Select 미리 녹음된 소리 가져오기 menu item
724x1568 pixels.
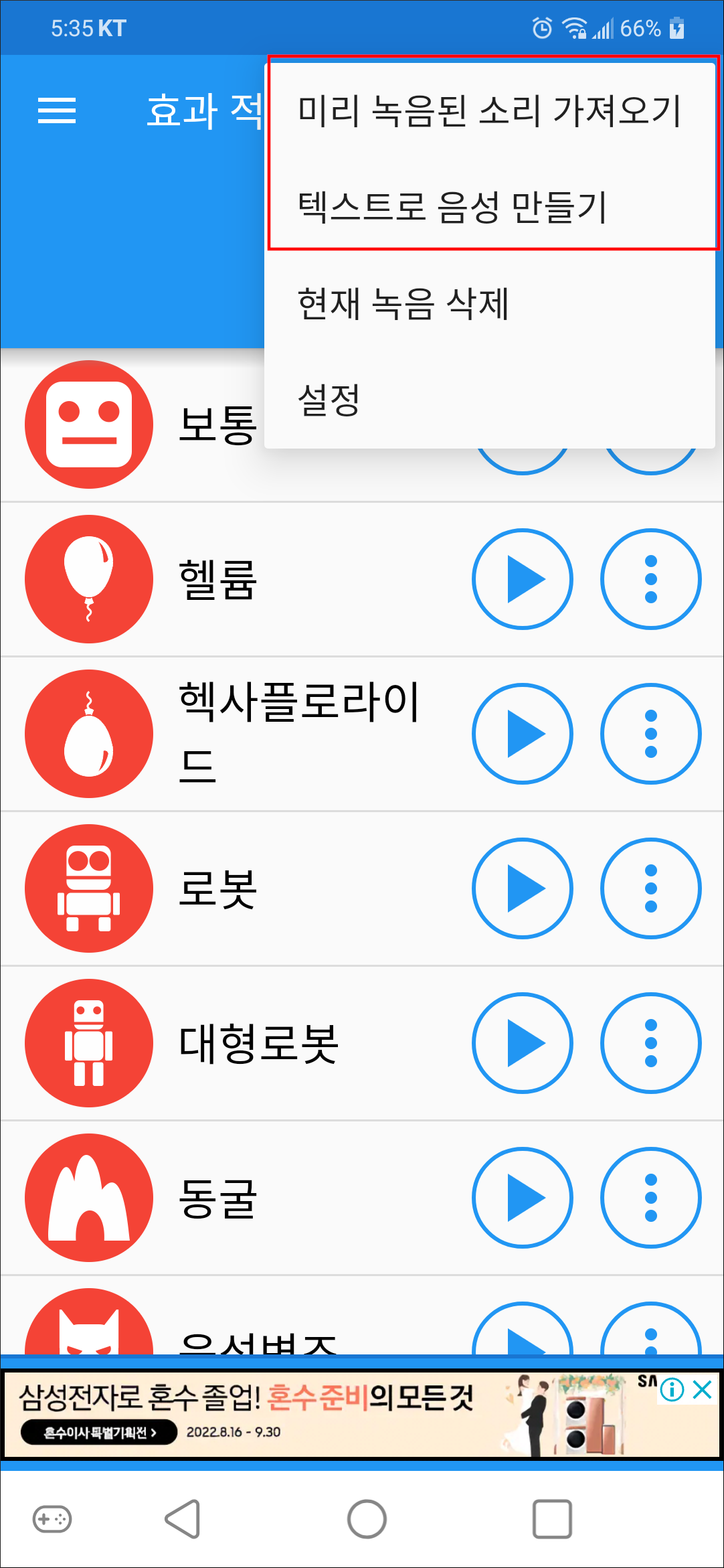(489, 111)
